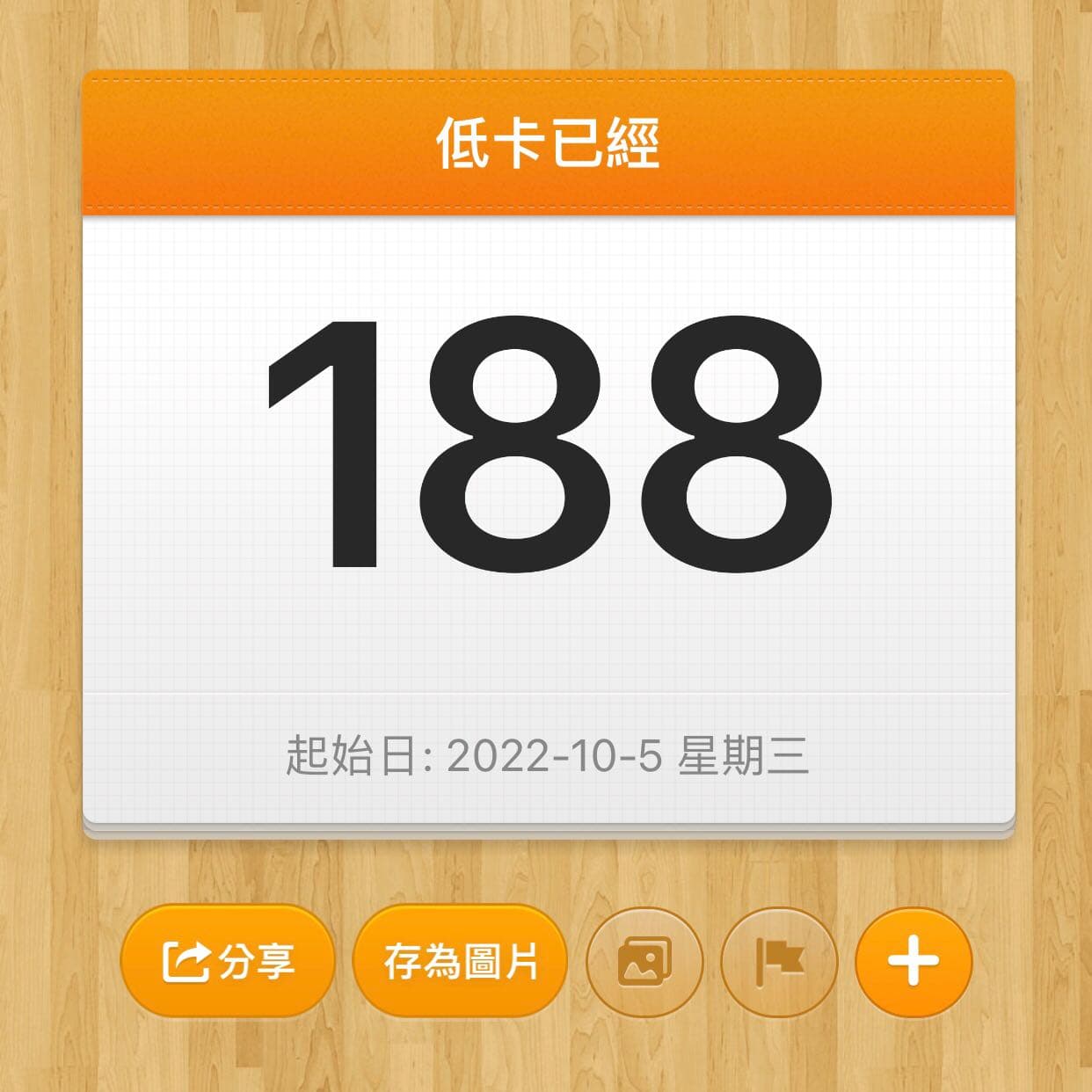Open the background picture gallery icon

(x=644, y=961)
